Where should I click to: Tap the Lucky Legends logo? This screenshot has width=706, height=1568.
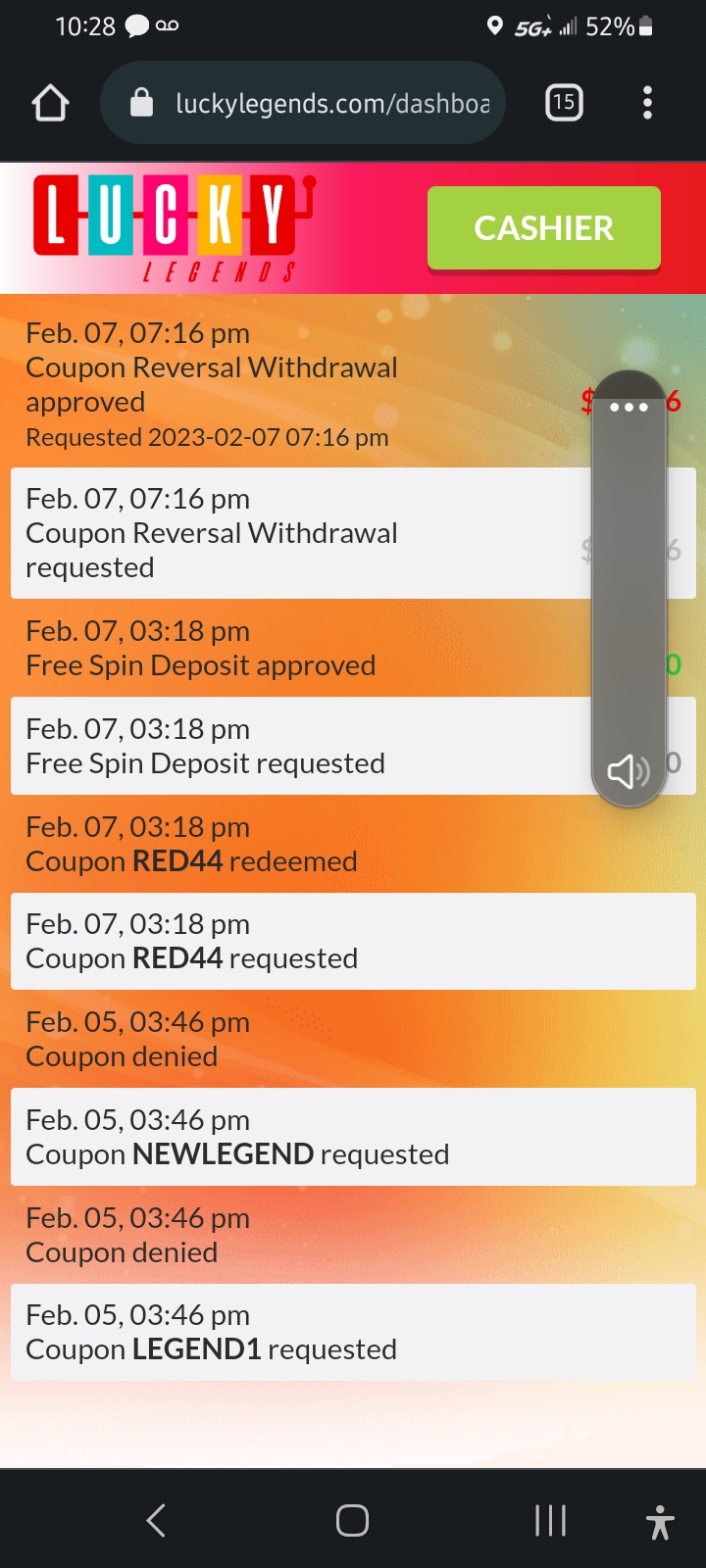(173, 227)
